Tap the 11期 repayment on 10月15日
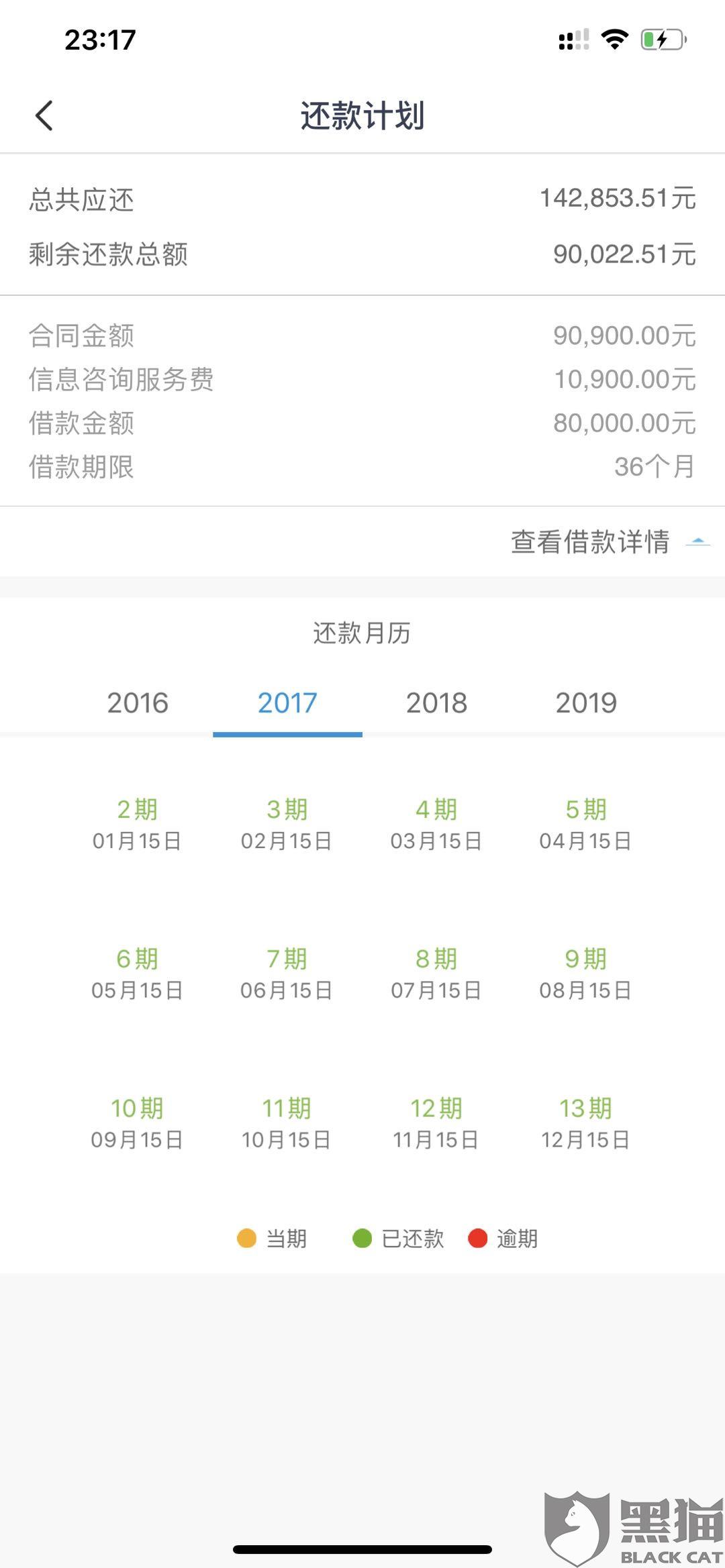Viewport: 725px width, 1568px height. pos(287,1122)
